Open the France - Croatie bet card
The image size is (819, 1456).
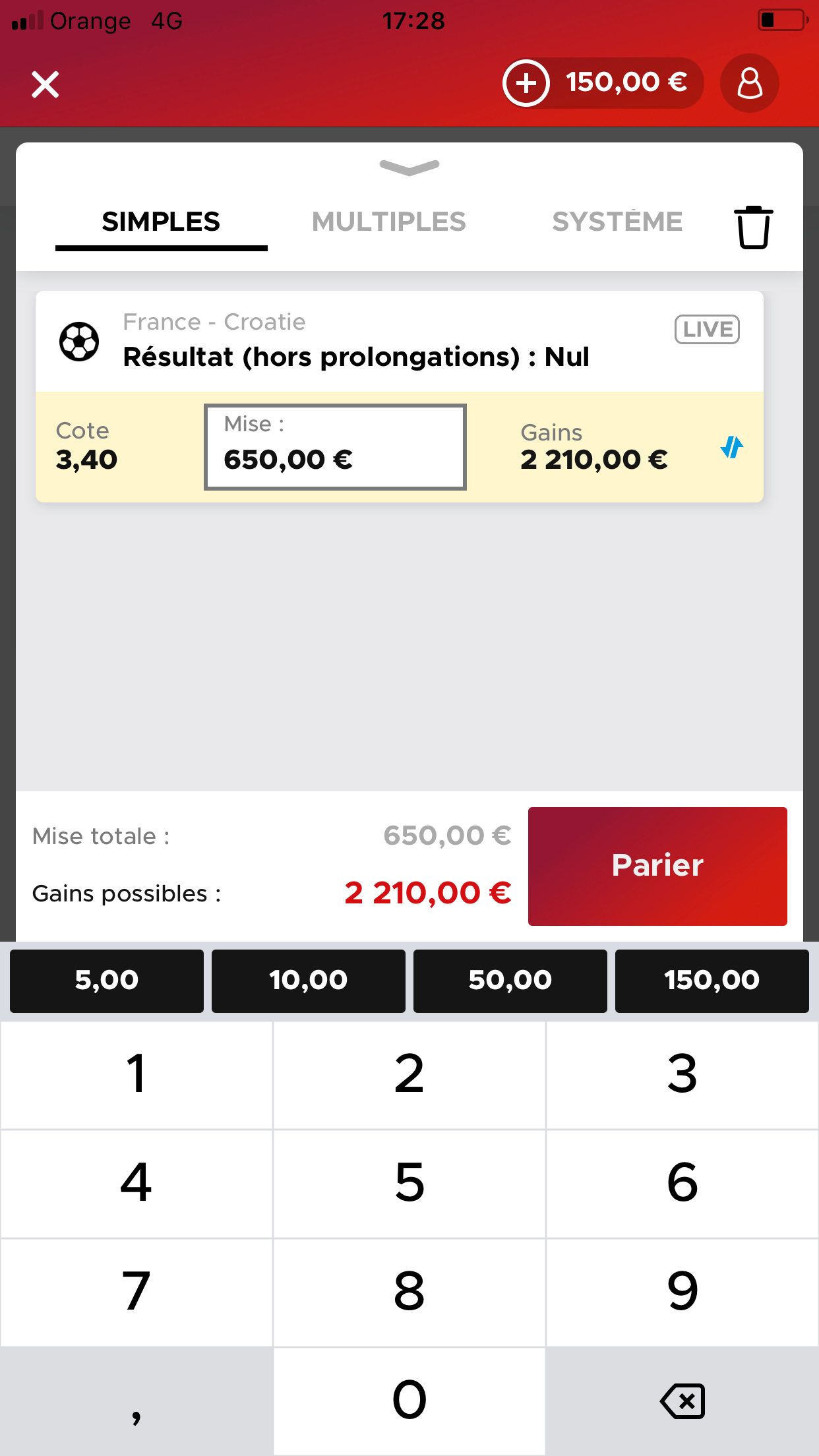[400, 342]
